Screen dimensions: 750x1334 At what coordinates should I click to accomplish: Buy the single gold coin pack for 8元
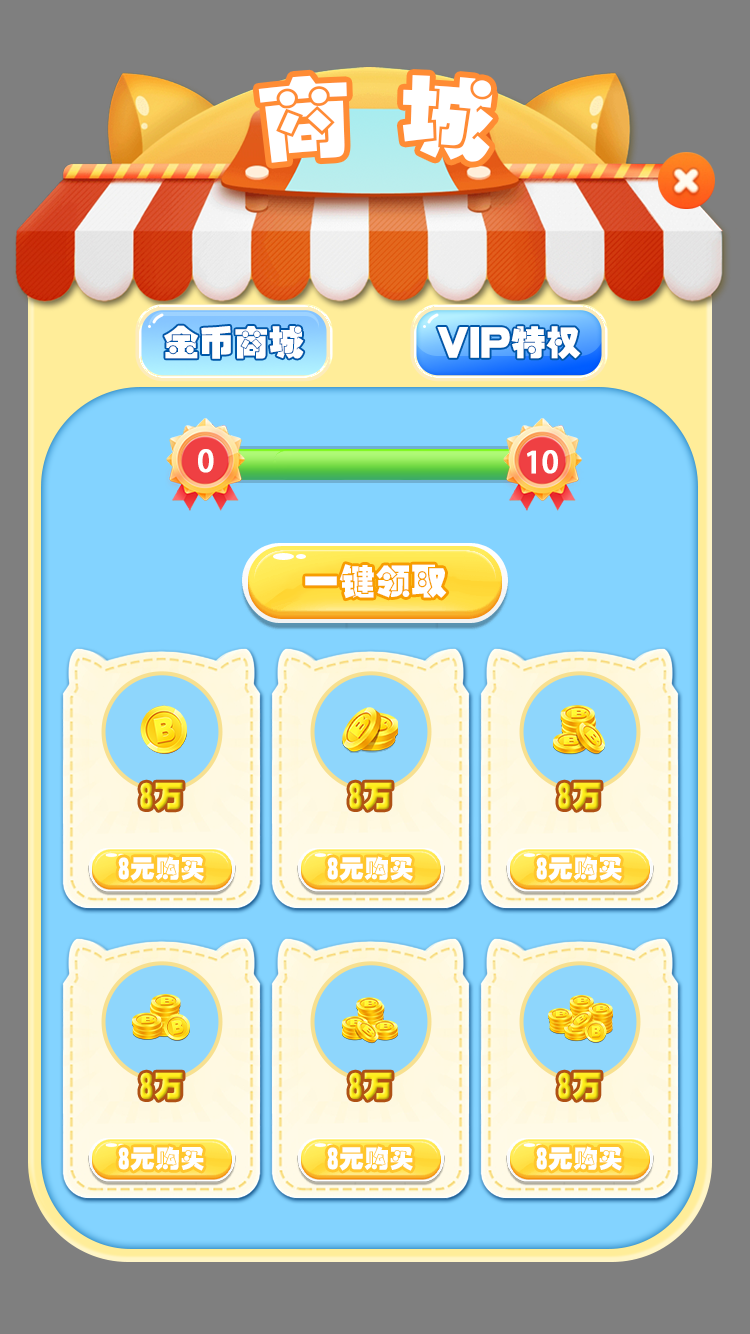pyautogui.click(x=161, y=869)
